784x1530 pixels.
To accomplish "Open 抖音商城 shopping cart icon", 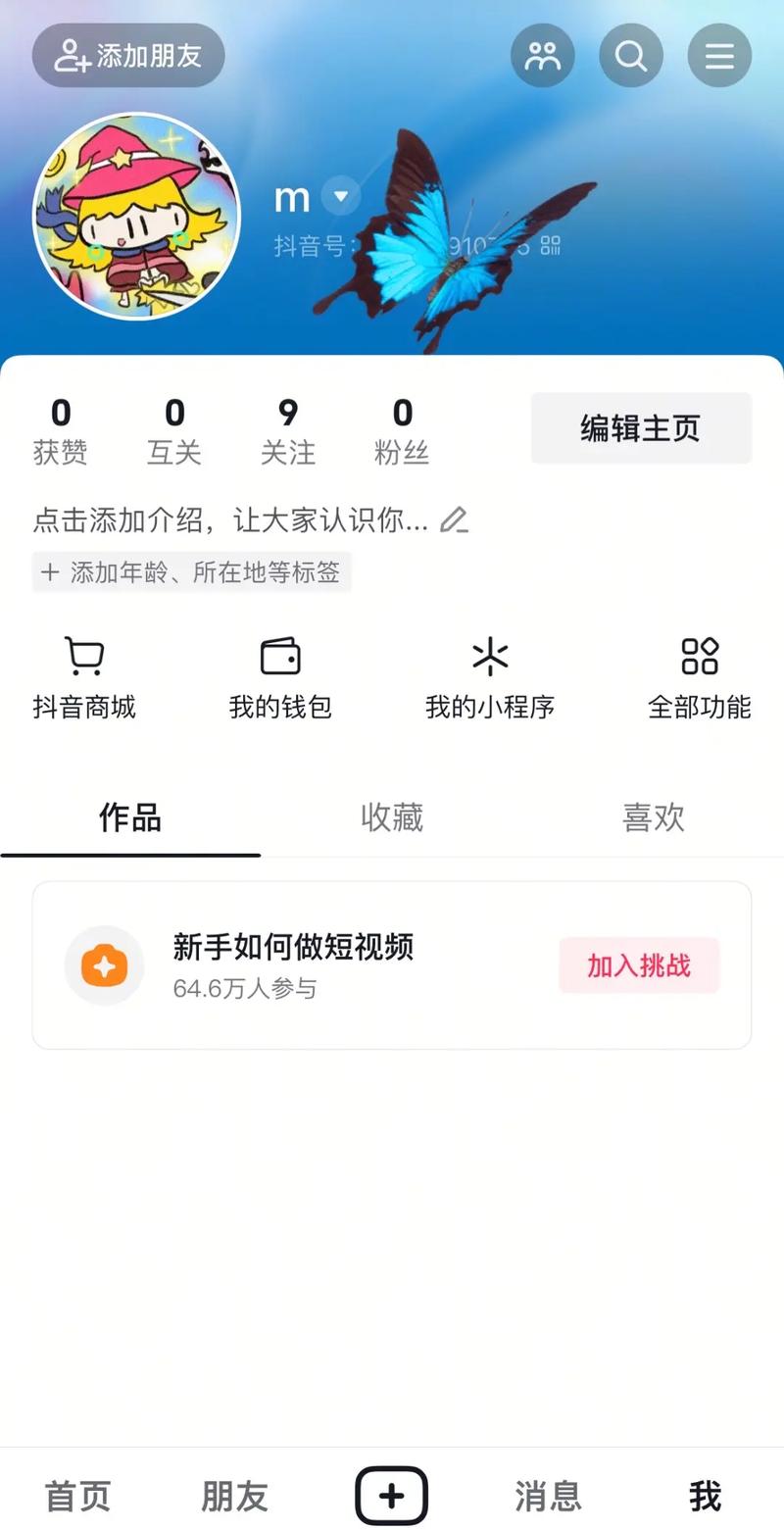I will [x=85, y=657].
